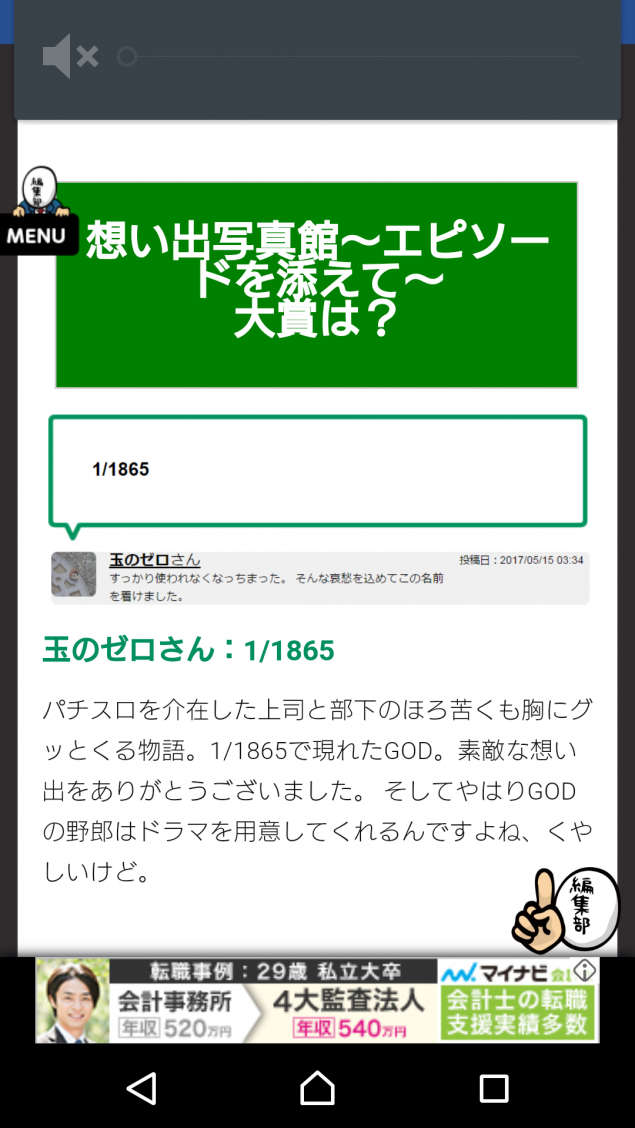Unmute the video sound
The width and height of the screenshot is (635, 1128).
point(68,56)
